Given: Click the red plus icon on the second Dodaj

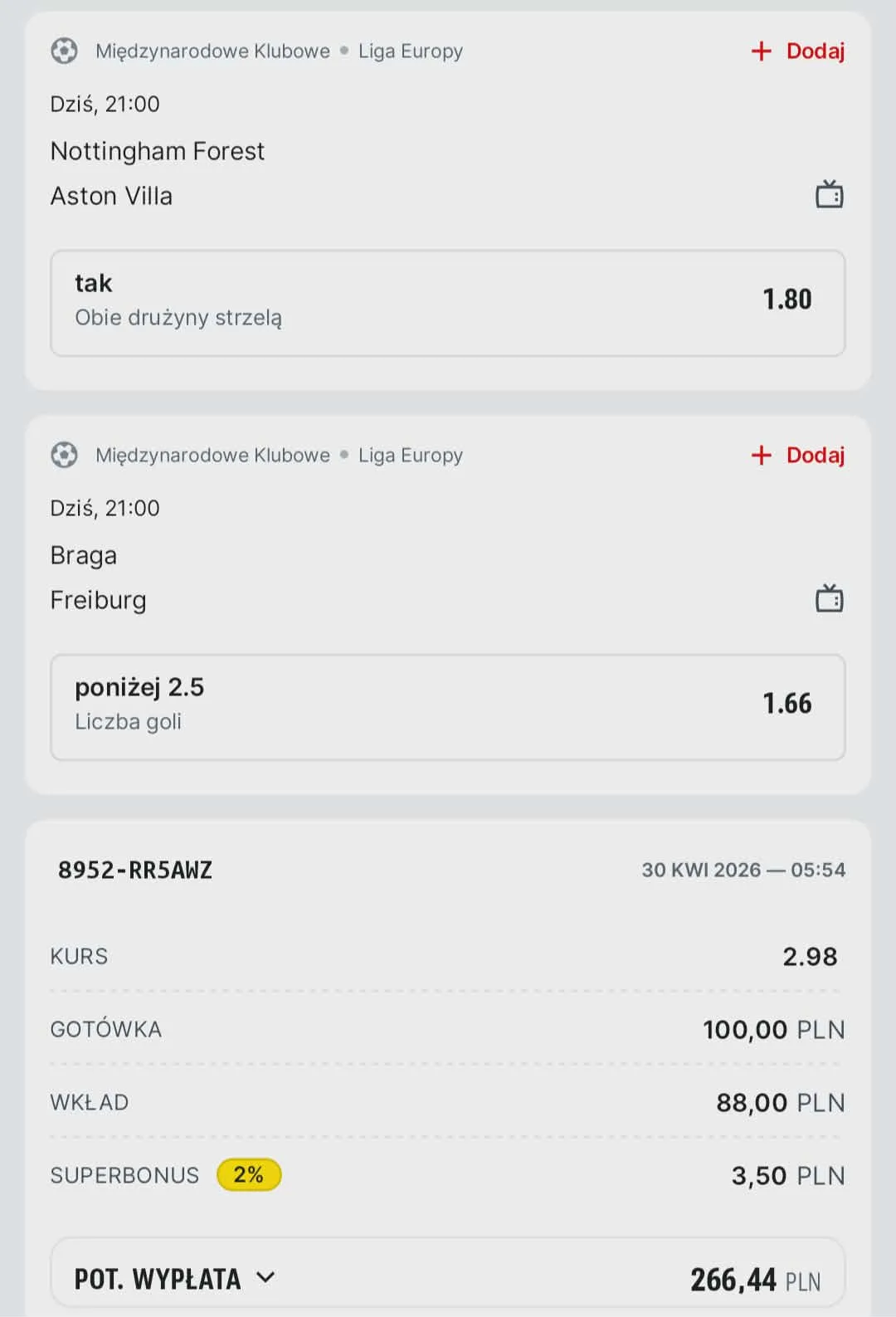Looking at the screenshot, I should pyautogui.click(x=761, y=455).
